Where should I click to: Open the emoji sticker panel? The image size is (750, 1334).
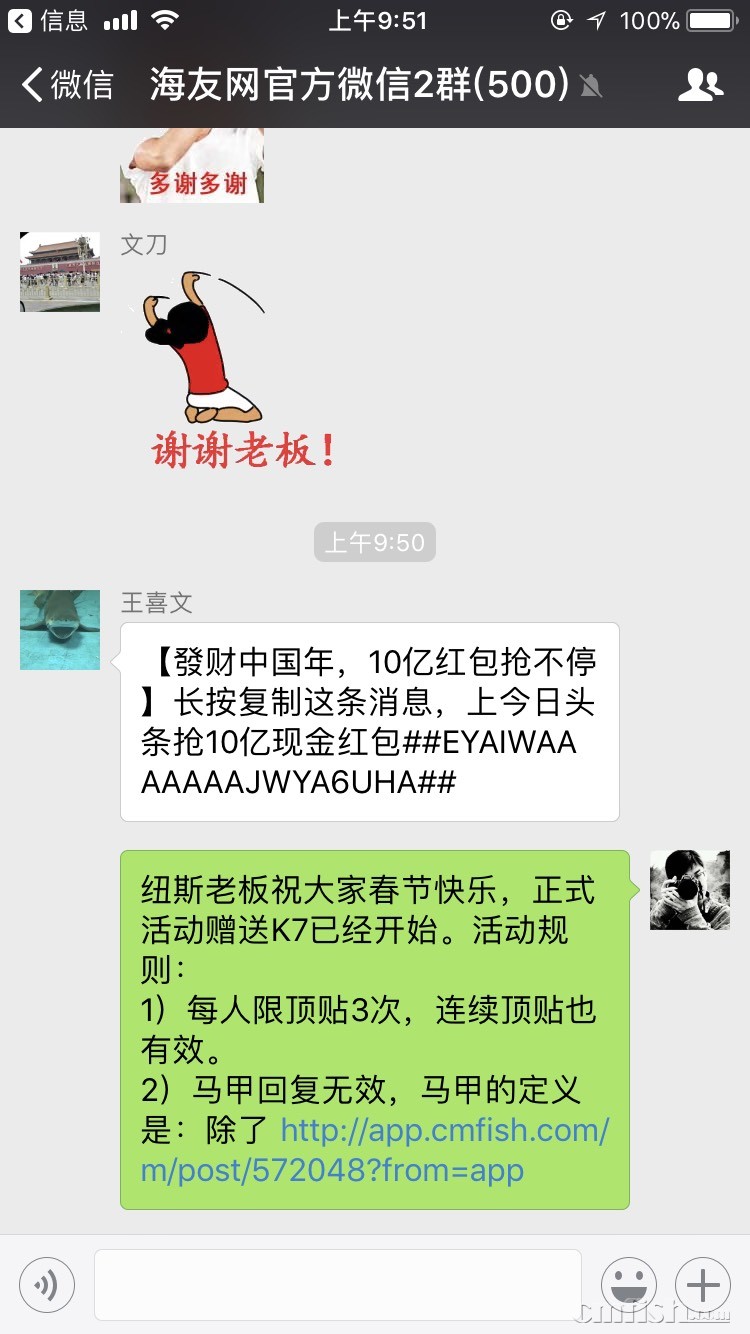click(628, 1284)
